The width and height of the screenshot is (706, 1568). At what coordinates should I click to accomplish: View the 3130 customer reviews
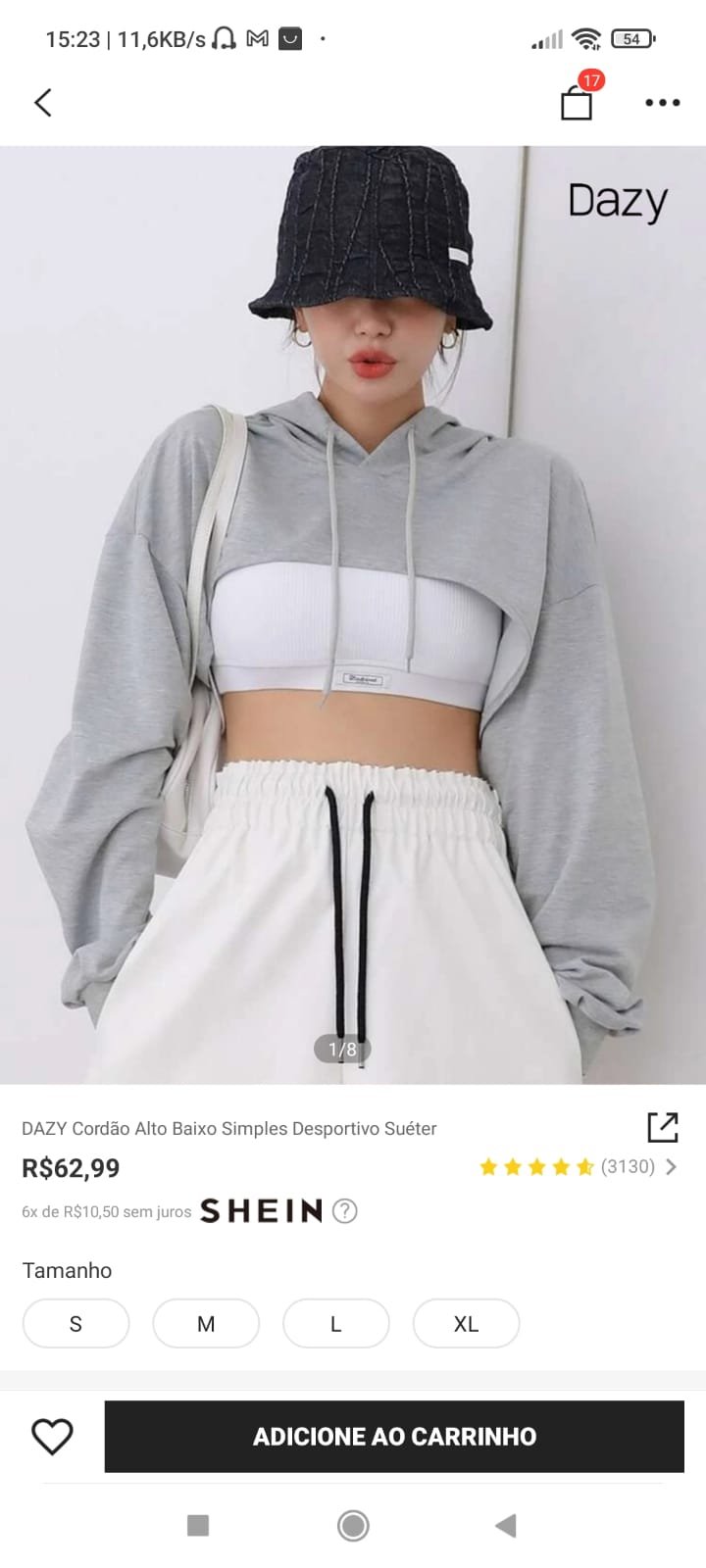click(579, 1166)
